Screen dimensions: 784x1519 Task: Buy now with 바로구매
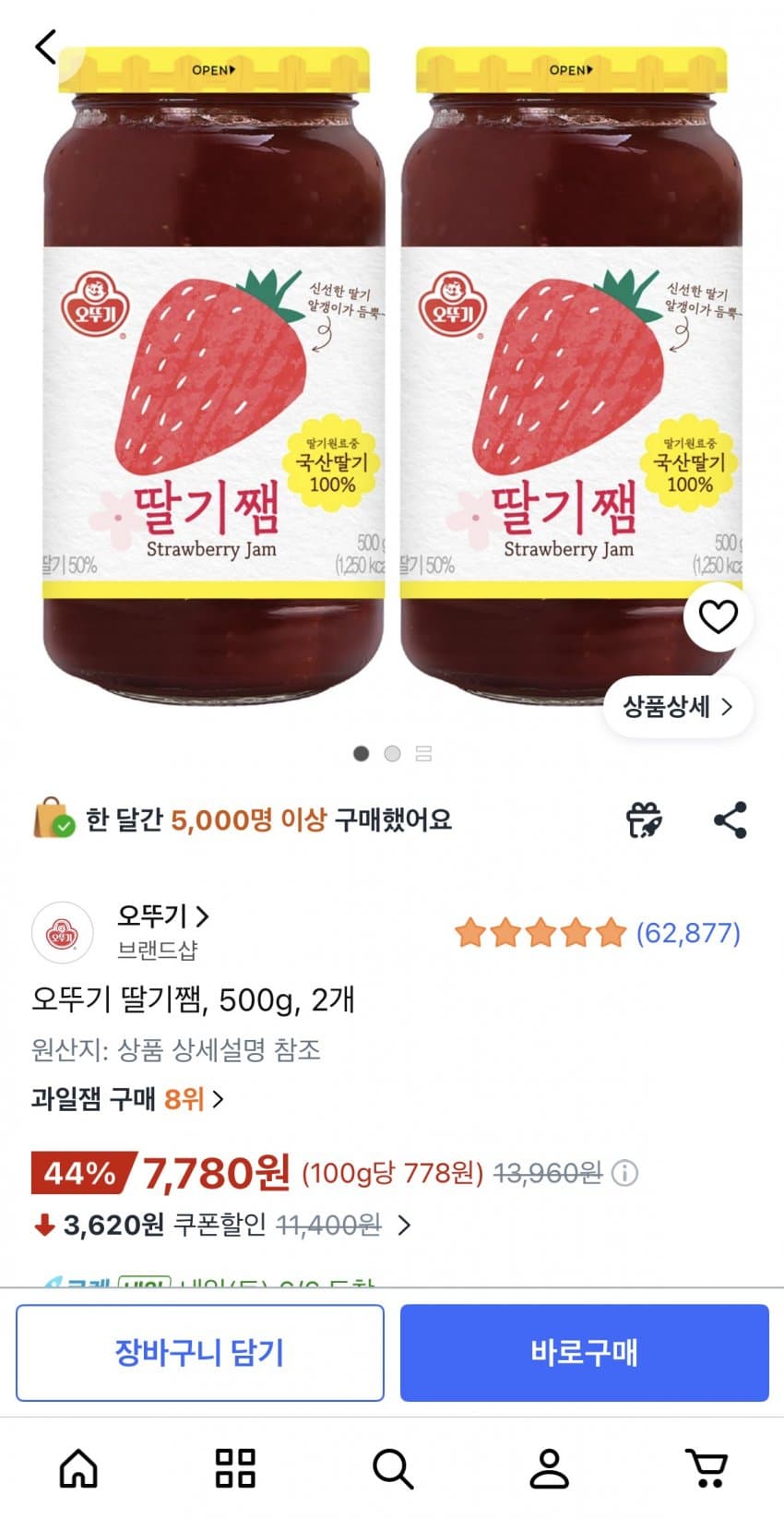(585, 1353)
